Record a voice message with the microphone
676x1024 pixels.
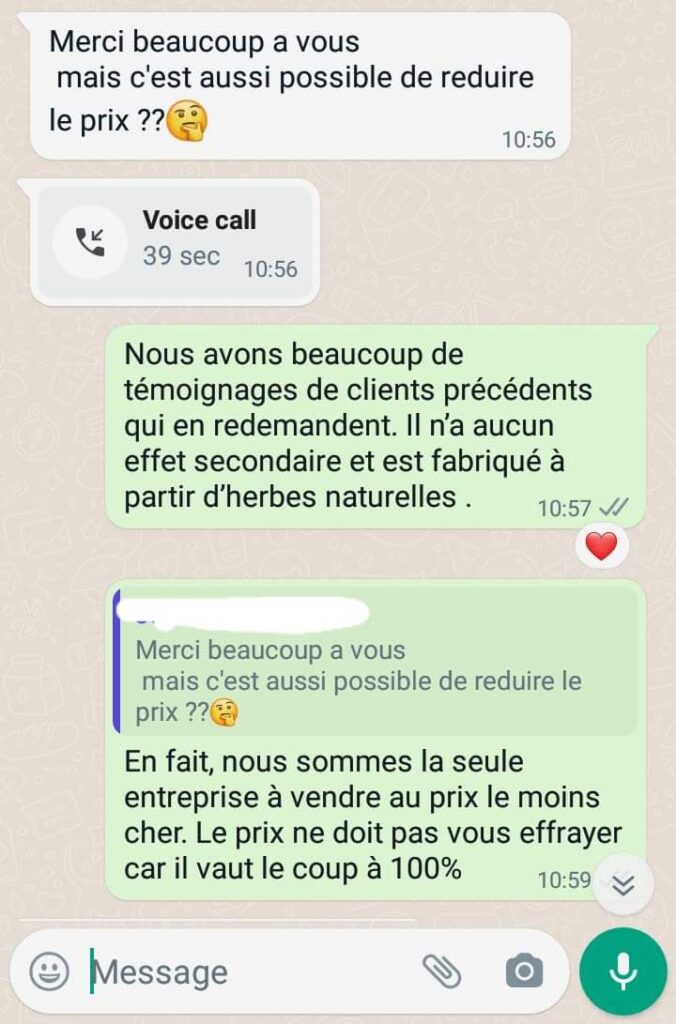tap(624, 971)
